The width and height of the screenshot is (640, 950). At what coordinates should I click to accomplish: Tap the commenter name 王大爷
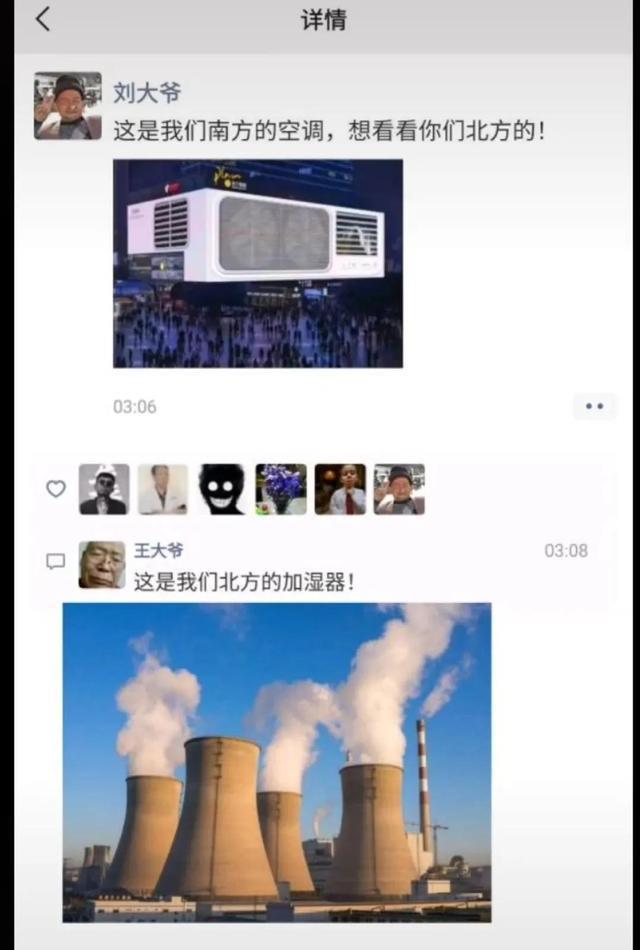click(159, 550)
